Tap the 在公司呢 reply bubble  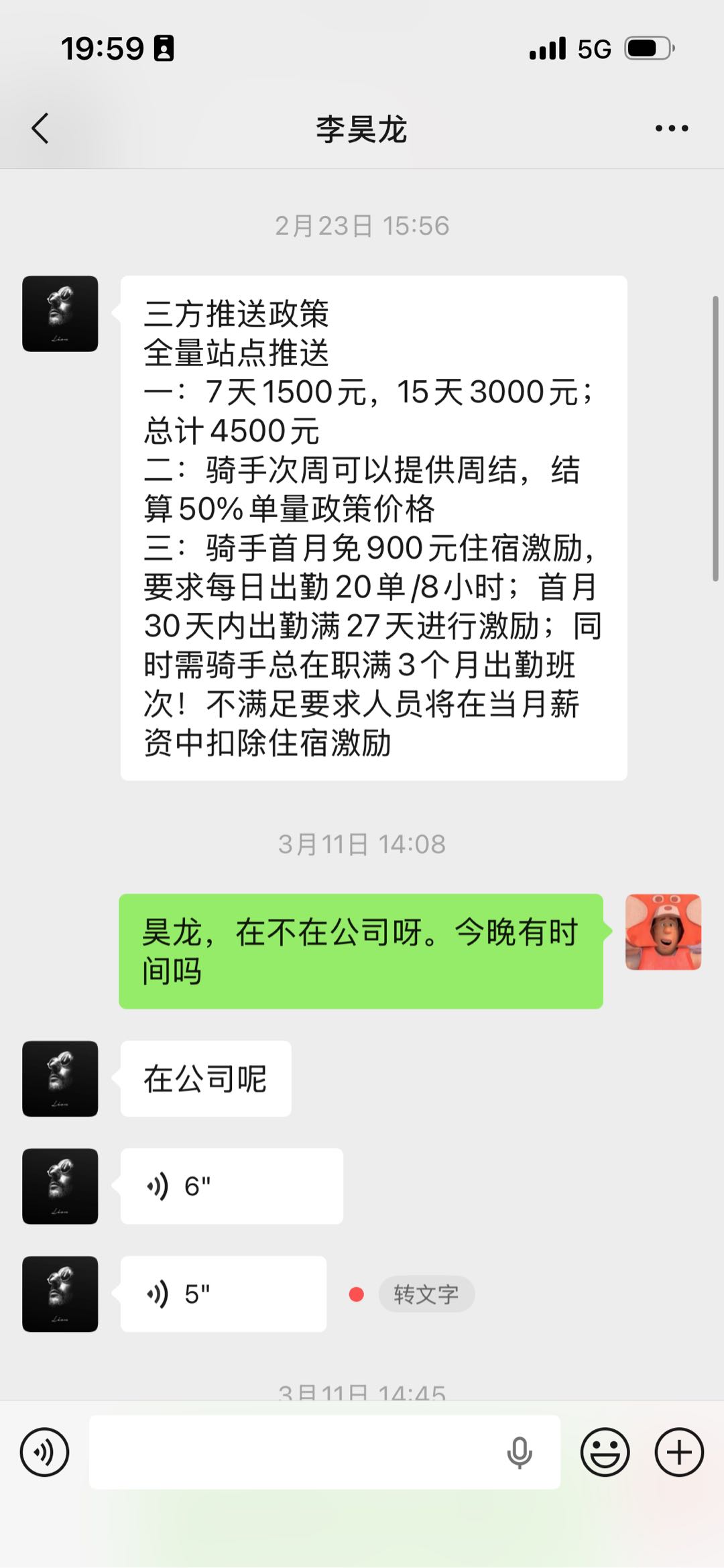coord(204,1079)
